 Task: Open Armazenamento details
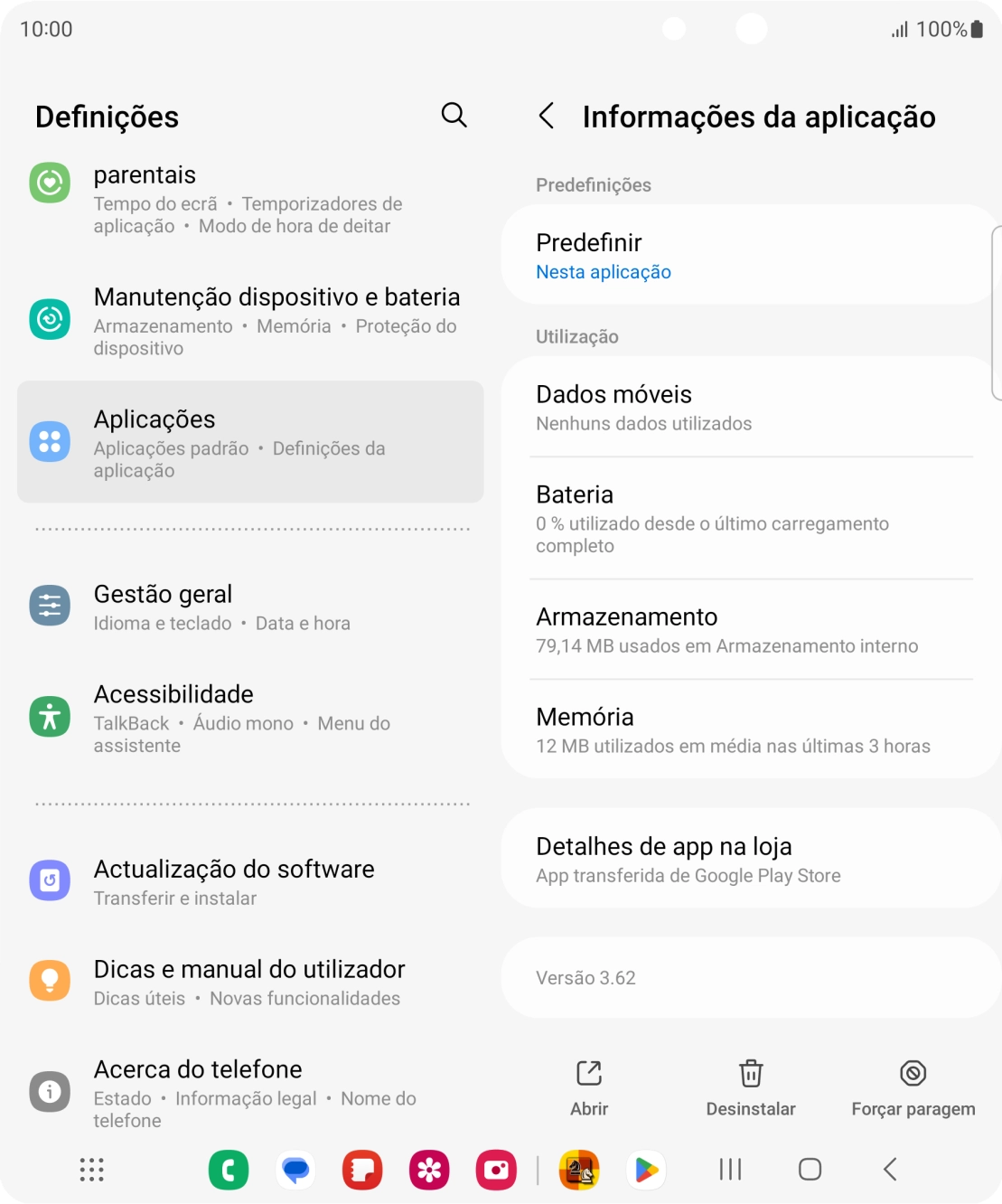tap(750, 630)
